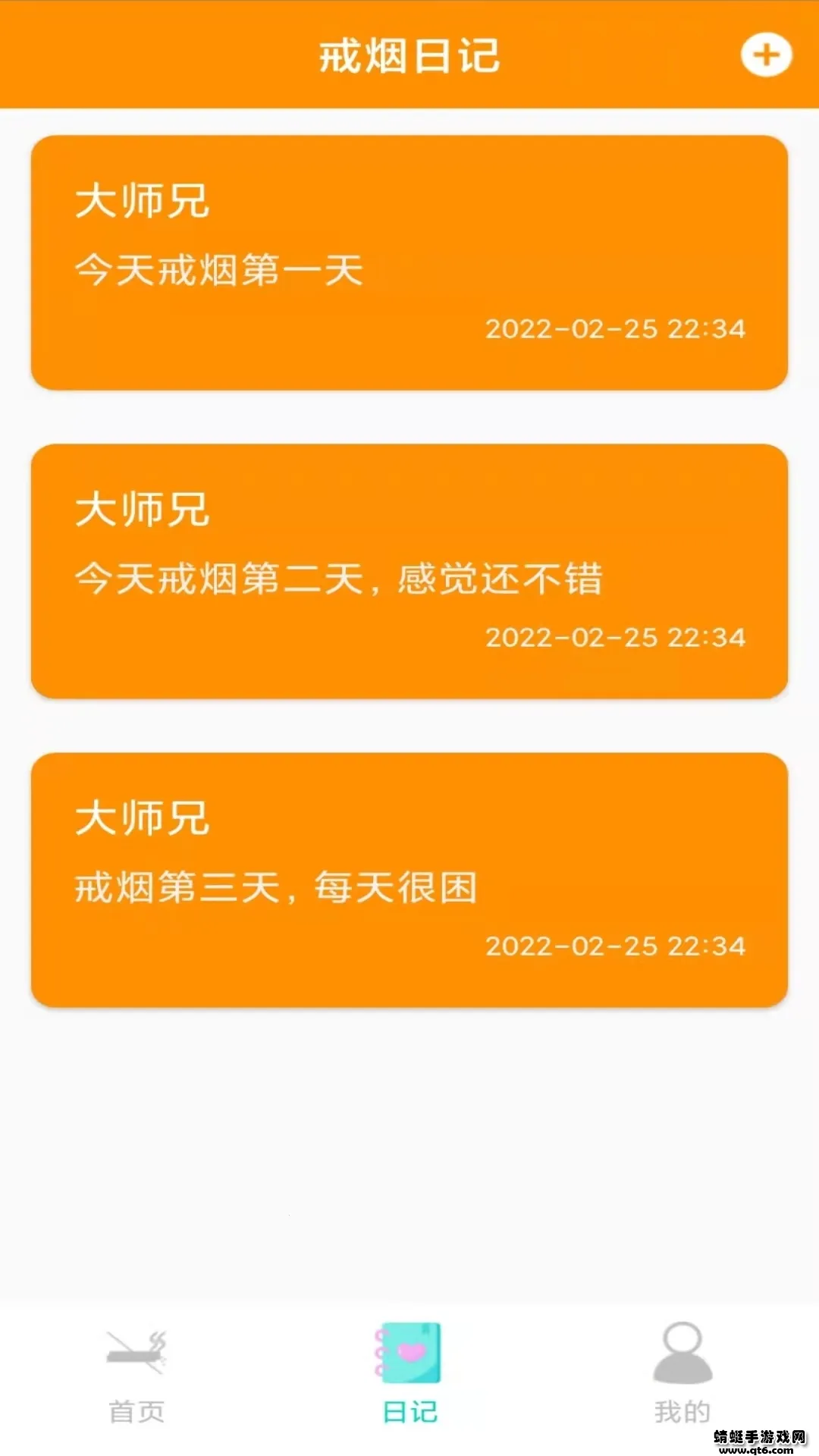This screenshot has height=1456, width=819.
Task: Tap the plus icon to add a diary
Action: coord(767,54)
